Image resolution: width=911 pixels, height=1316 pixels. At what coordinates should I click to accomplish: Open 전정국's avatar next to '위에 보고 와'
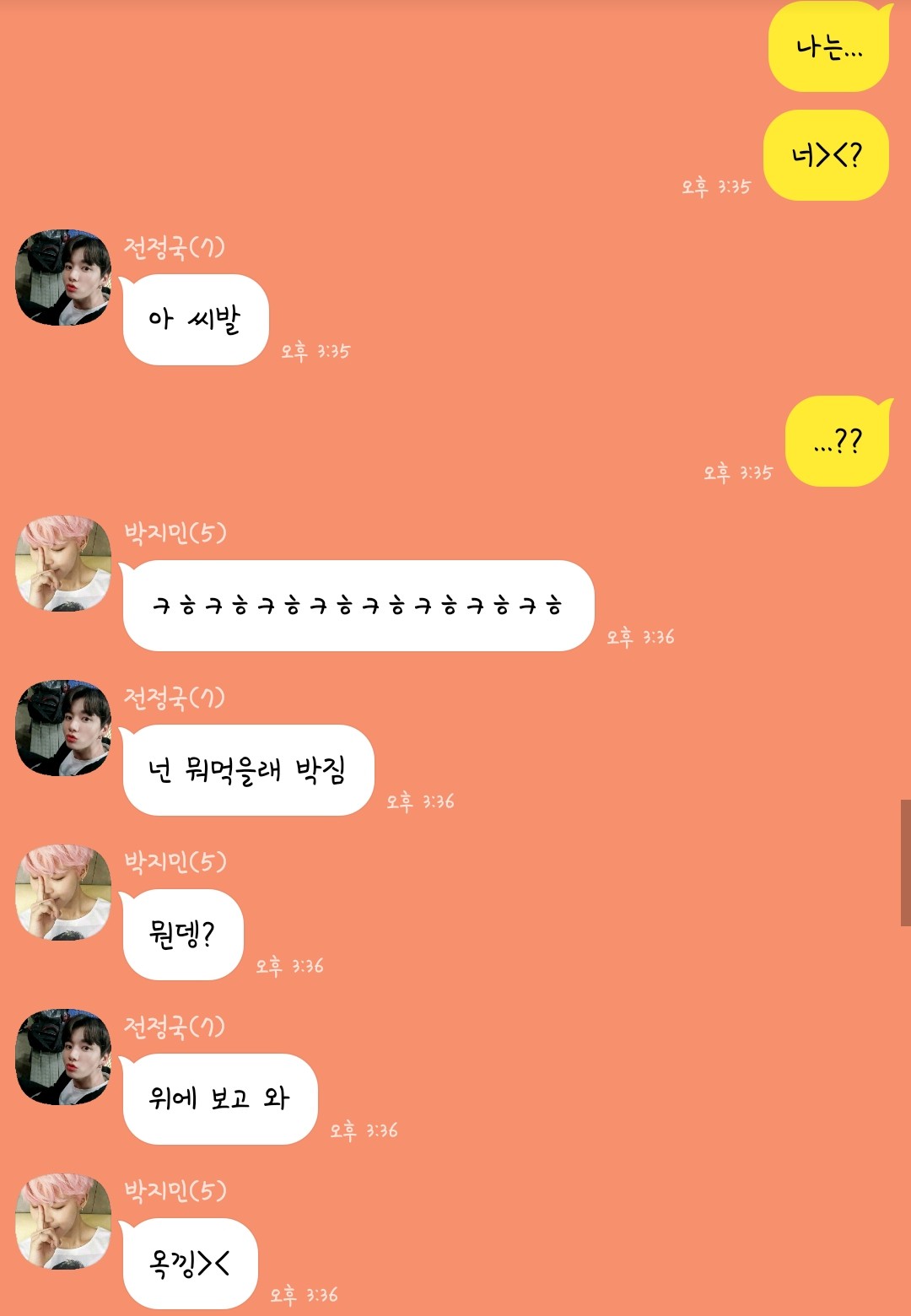[x=63, y=1057]
